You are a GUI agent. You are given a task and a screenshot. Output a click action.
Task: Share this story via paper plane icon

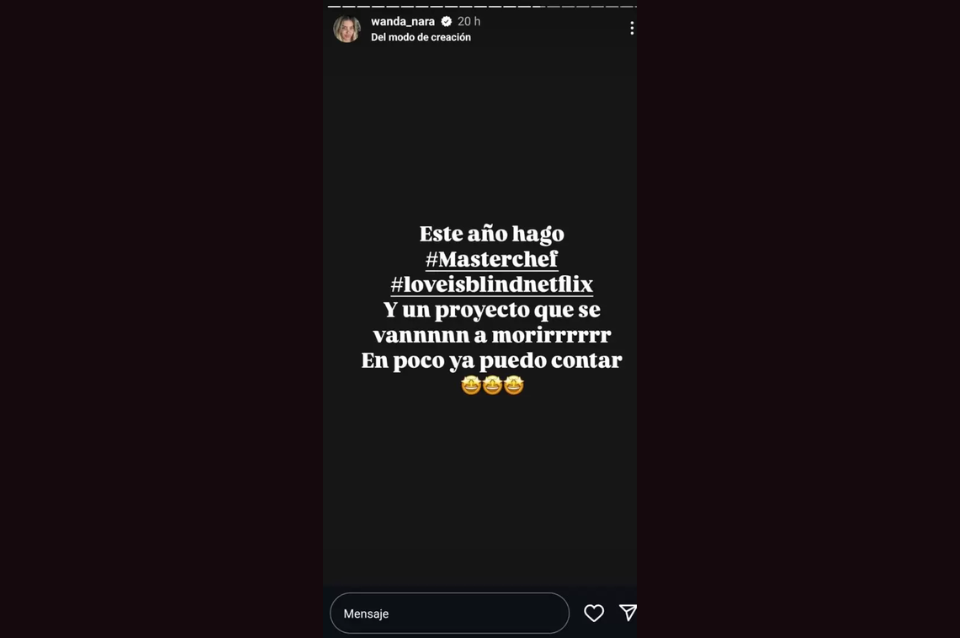[x=627, y=612]
